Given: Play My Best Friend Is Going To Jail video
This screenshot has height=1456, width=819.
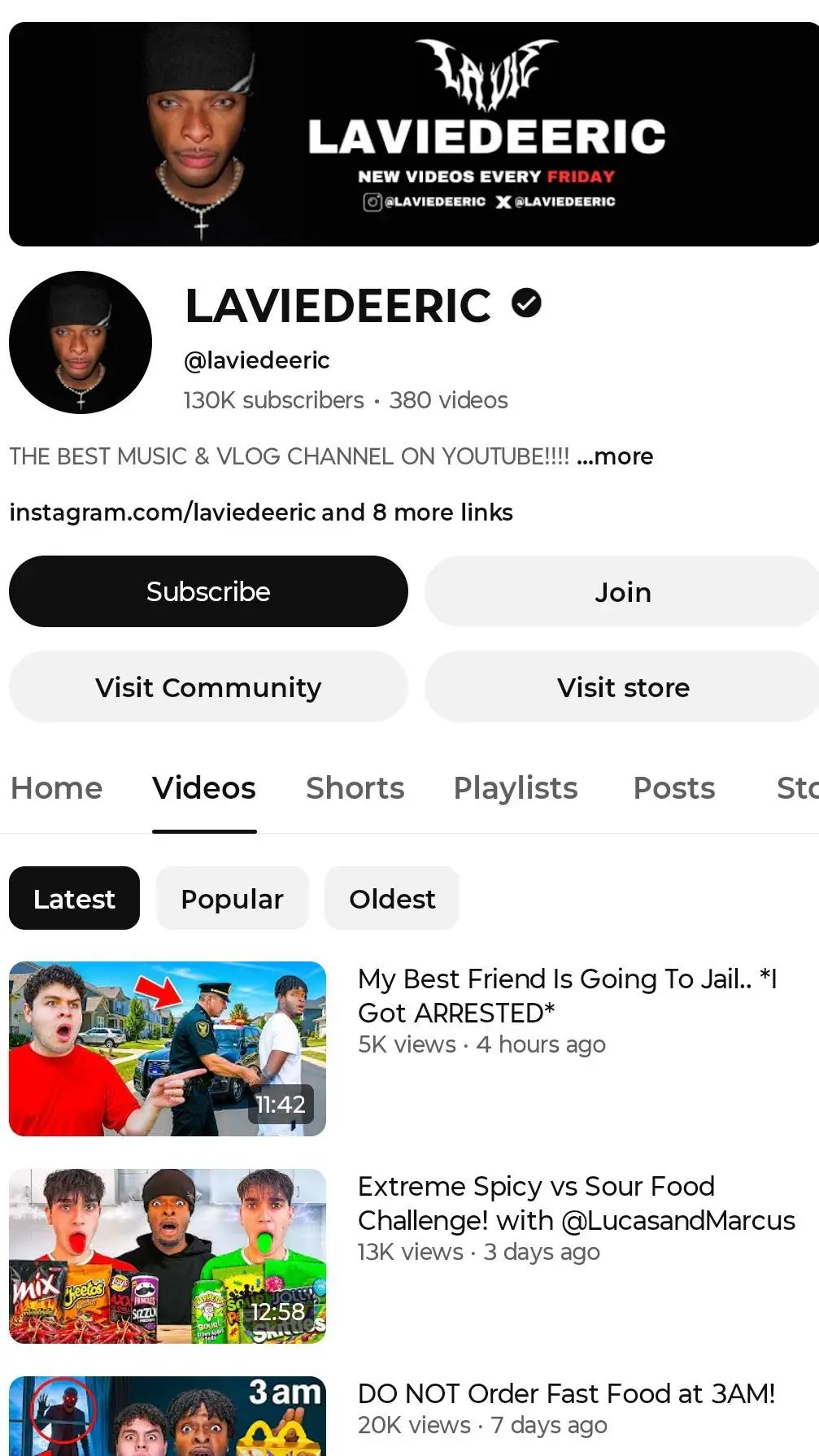Looking at the screenshot, I should tap(168, 1048).
